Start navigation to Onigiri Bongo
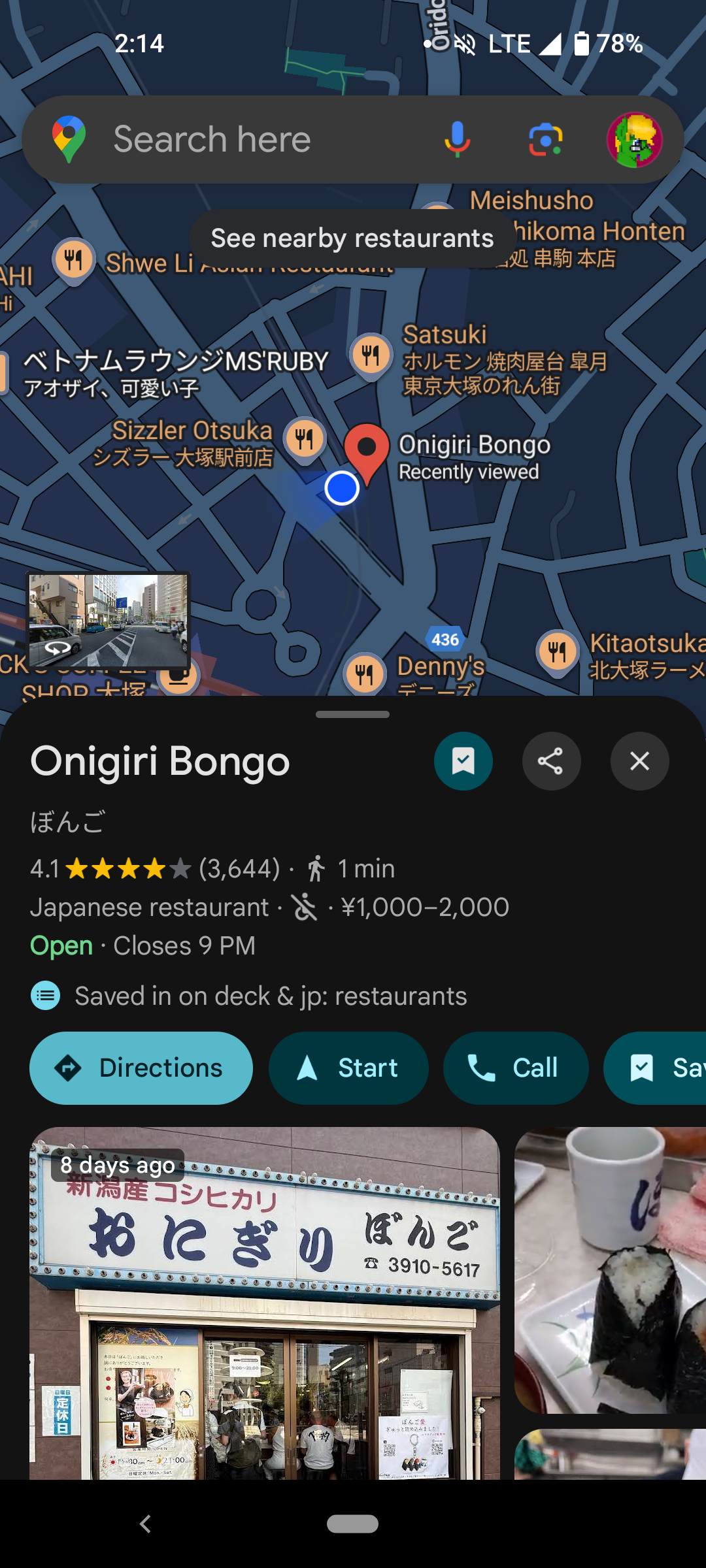Viewport: 706px width, 1568px height. tap(348, 1068)
